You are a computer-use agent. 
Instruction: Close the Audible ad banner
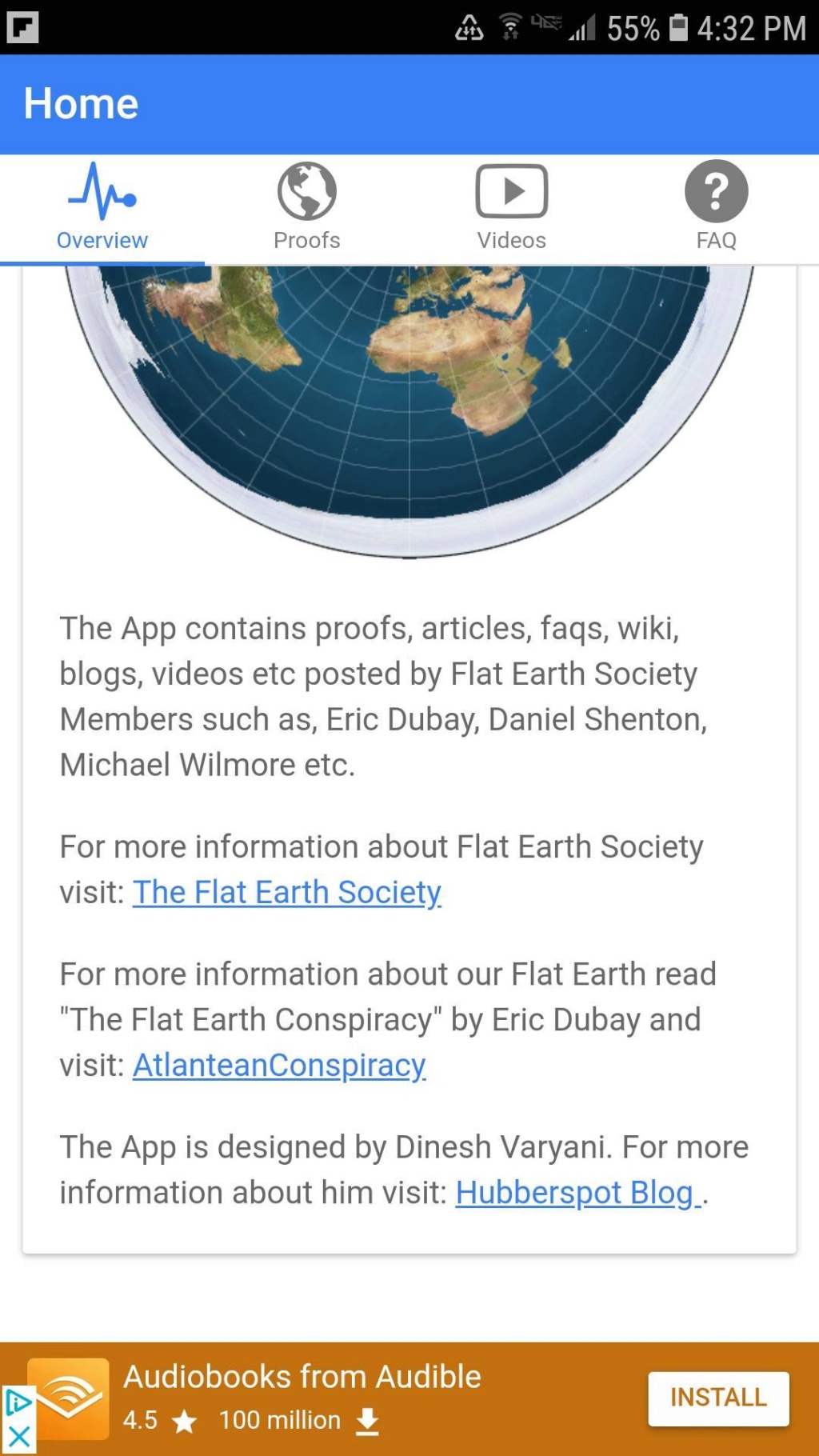coord(18,1437)
